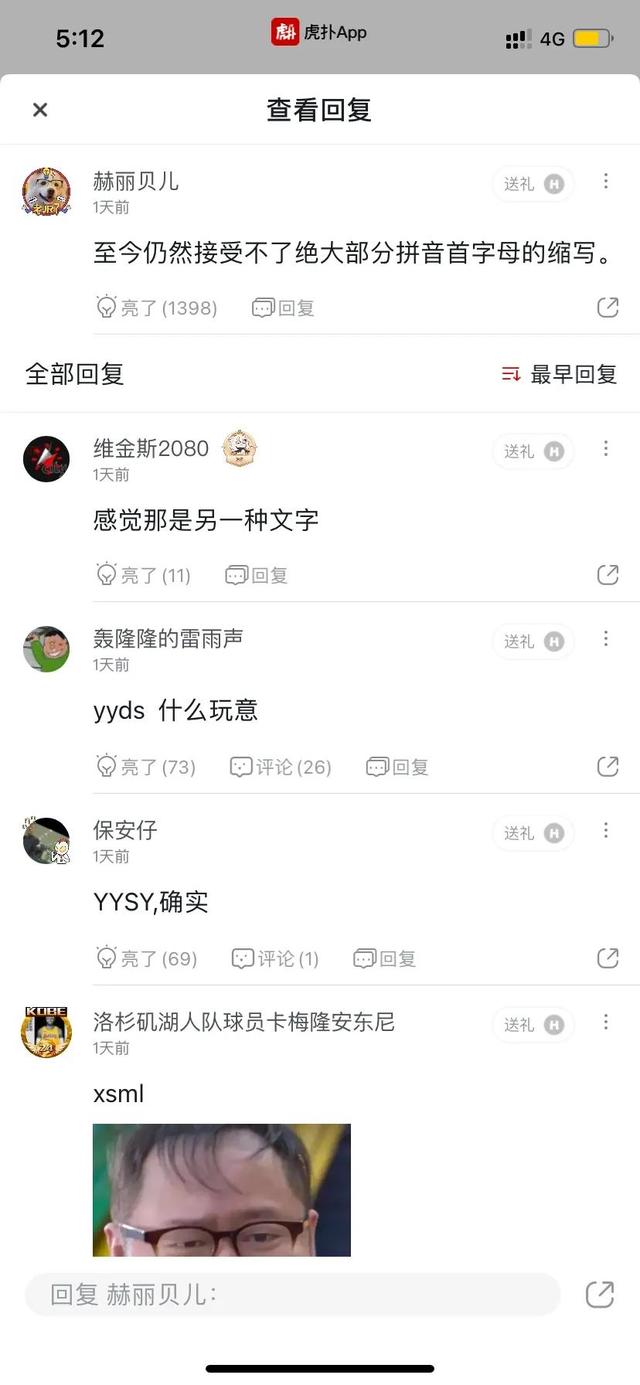640x1385 pixels.
Task: Open 维金斯2080's profile avatar
Action: tap(47, 459)
